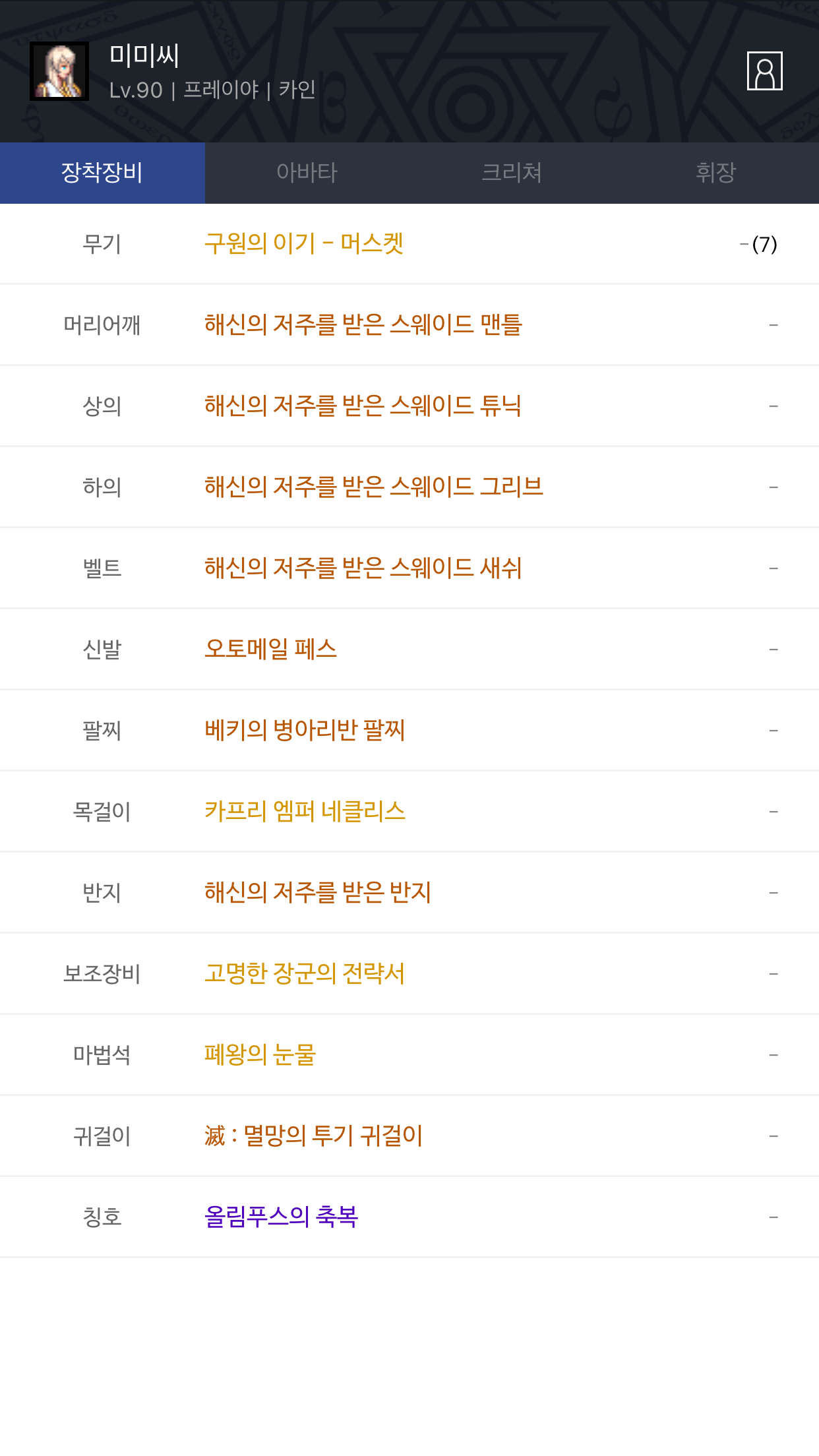
Task: Switch to the 크리쳐 tab
Action: (512, 173)
